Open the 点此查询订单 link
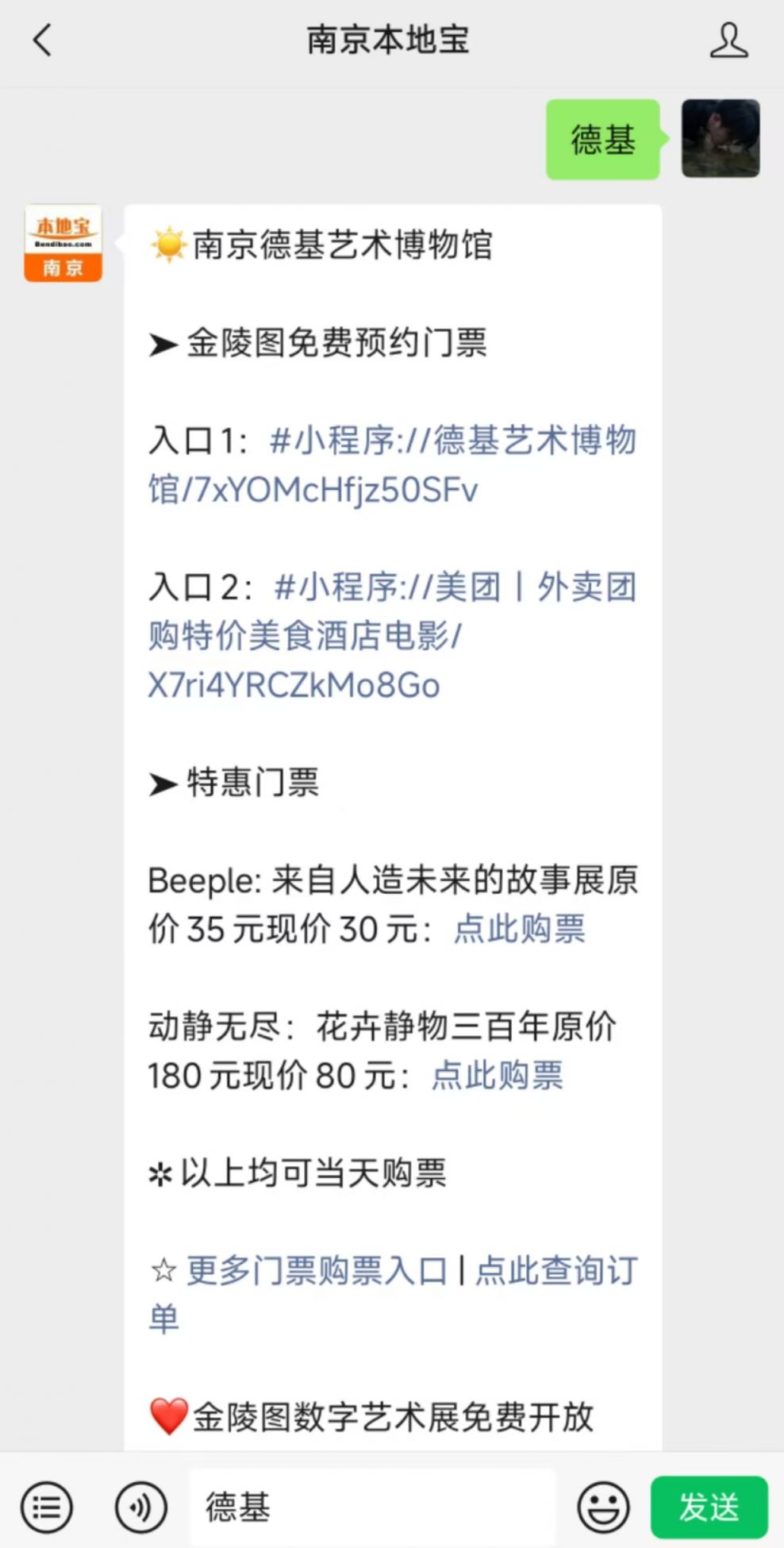Screen dimensions: 784x1548 pos(393,1294)
